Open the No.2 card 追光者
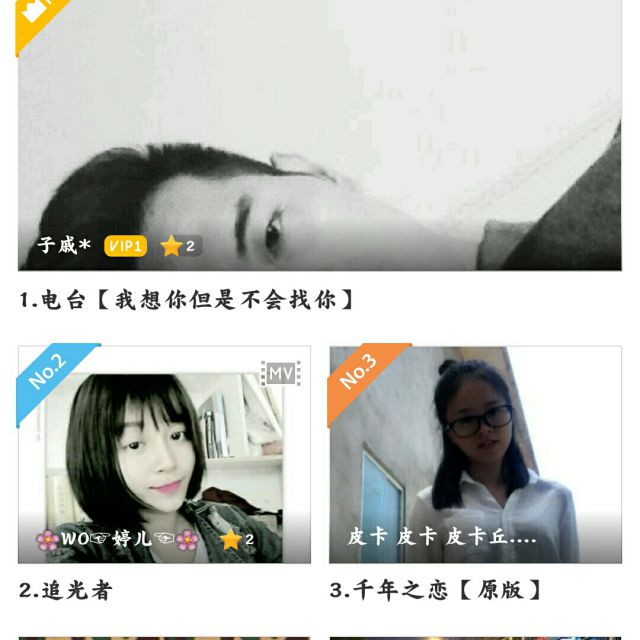Screen dimensions: 640x640 pos(164,455)
